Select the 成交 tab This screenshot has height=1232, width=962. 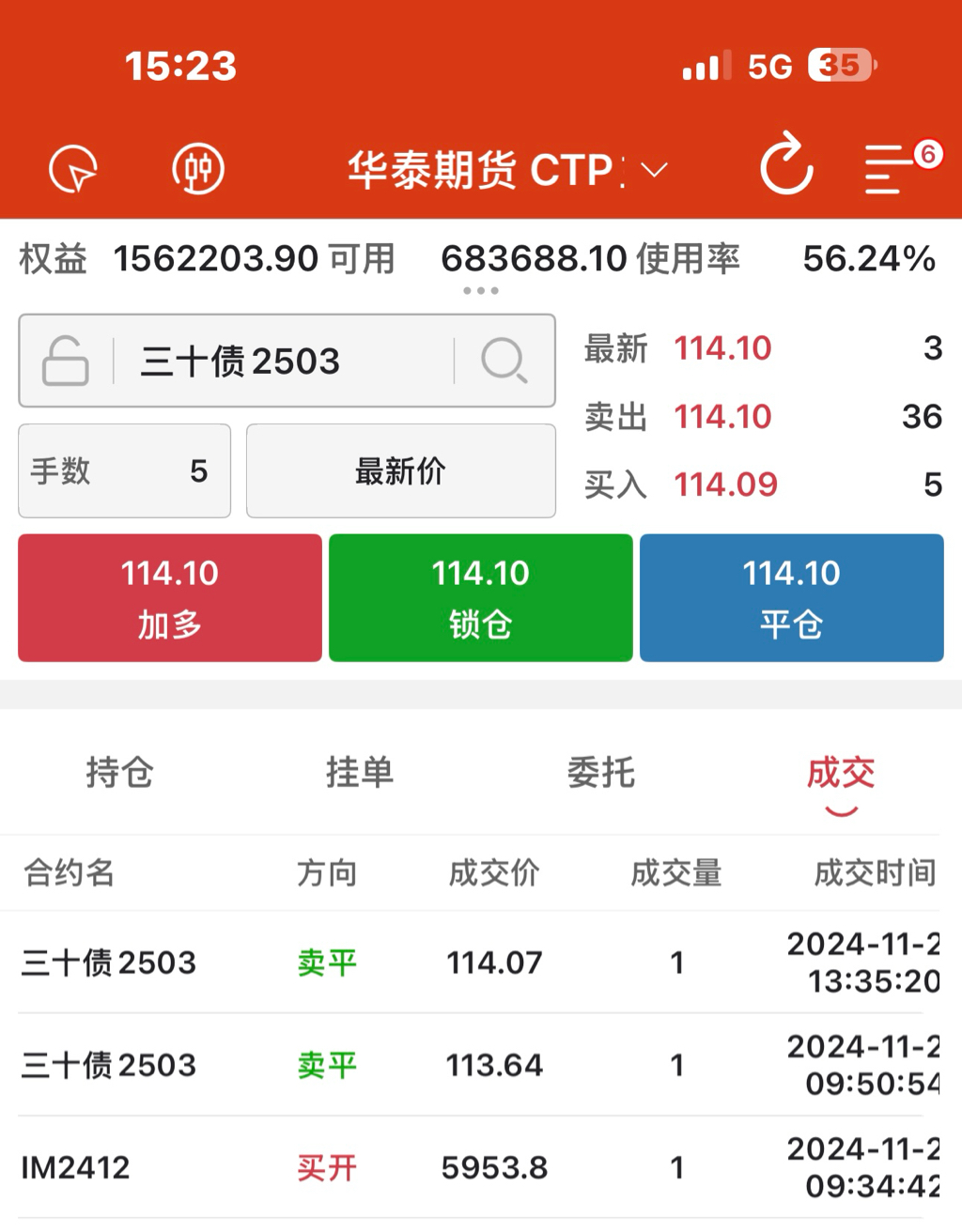coord(841,773)
